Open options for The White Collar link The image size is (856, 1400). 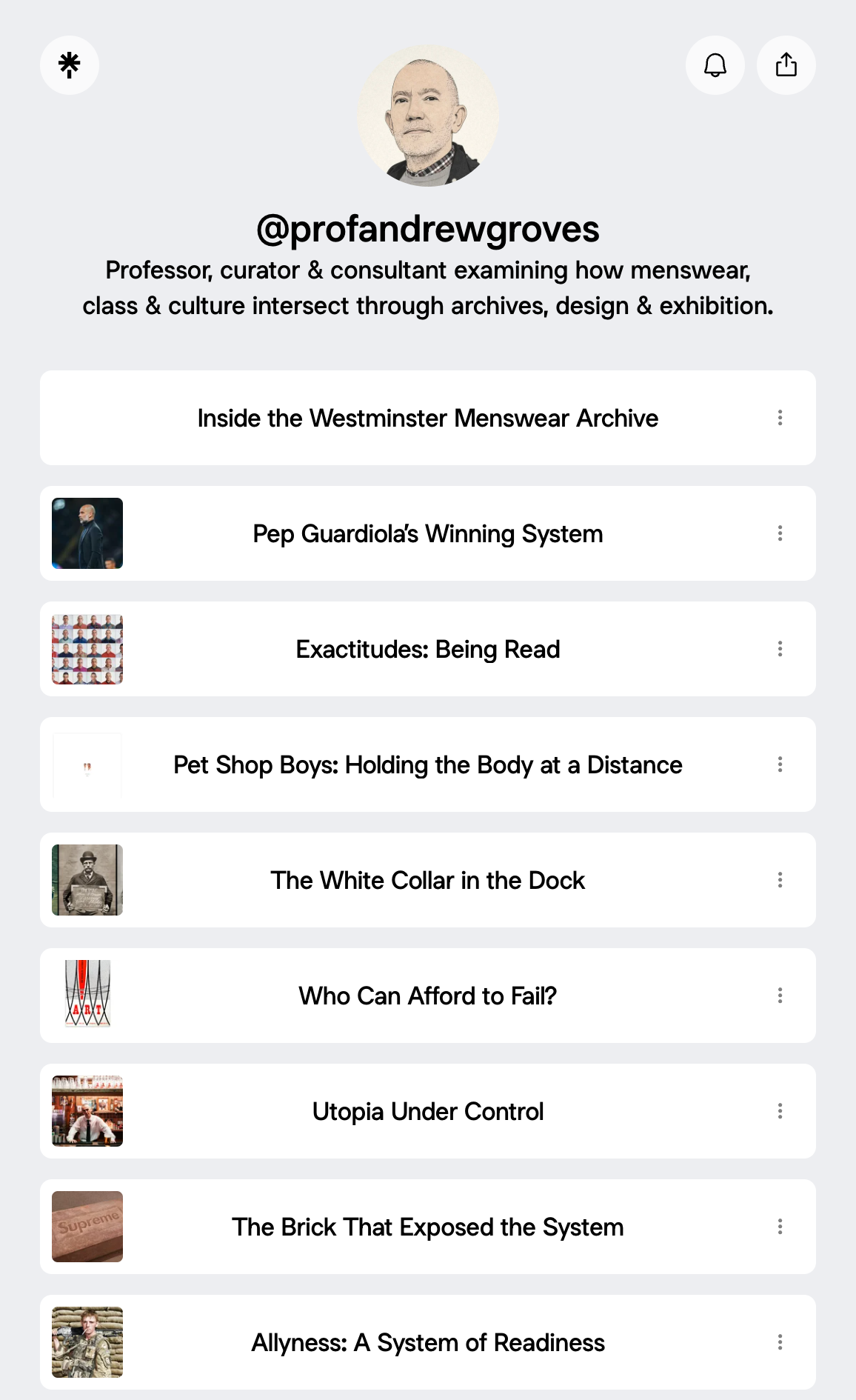coord(780,880)
